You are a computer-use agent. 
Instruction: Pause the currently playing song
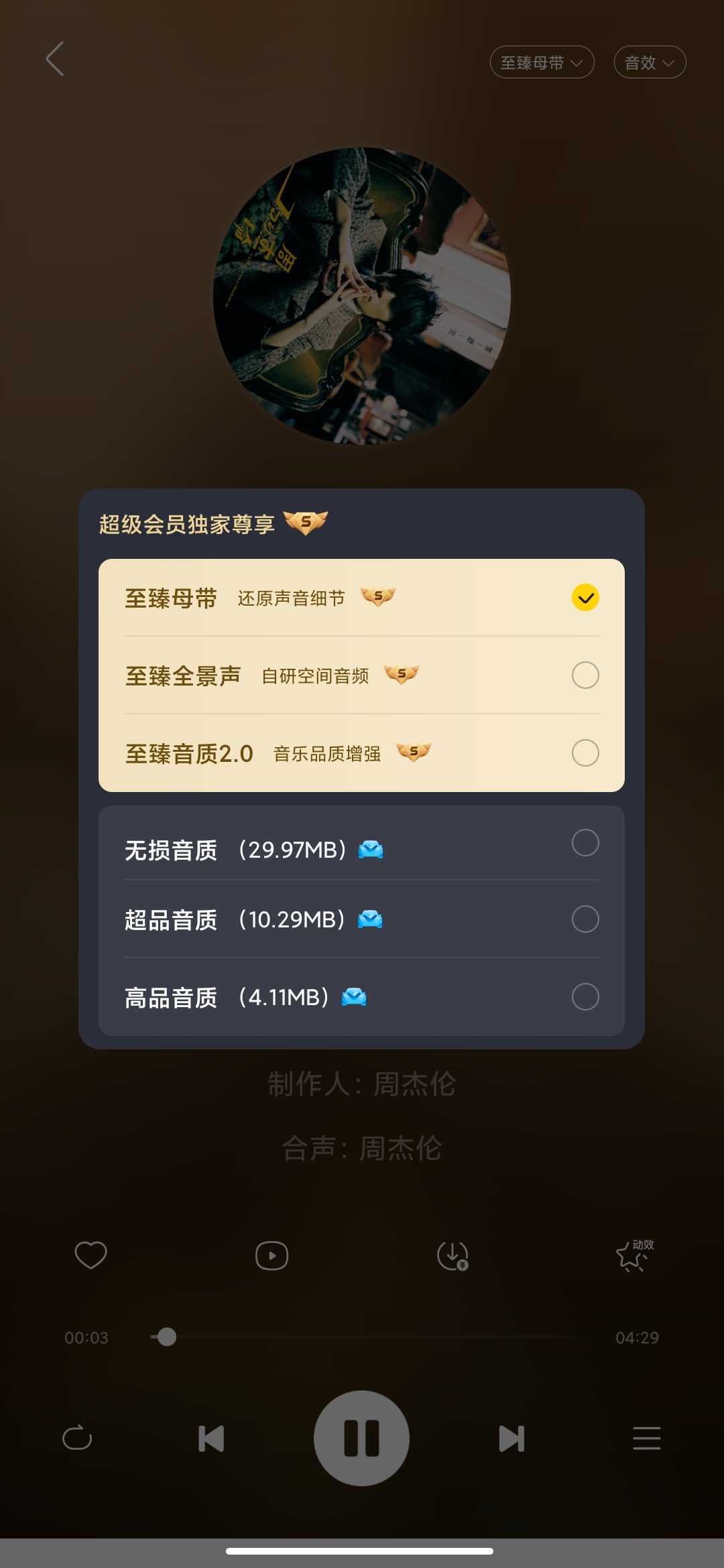[x=361, y=1437]
